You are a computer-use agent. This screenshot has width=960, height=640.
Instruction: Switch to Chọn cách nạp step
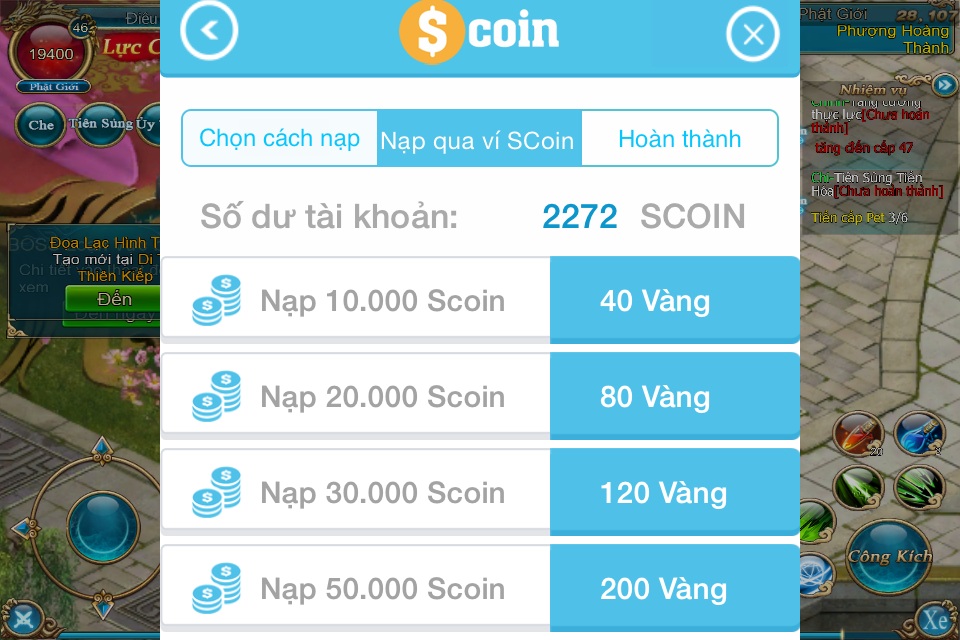pyautogui.click(x=279, y=138)
